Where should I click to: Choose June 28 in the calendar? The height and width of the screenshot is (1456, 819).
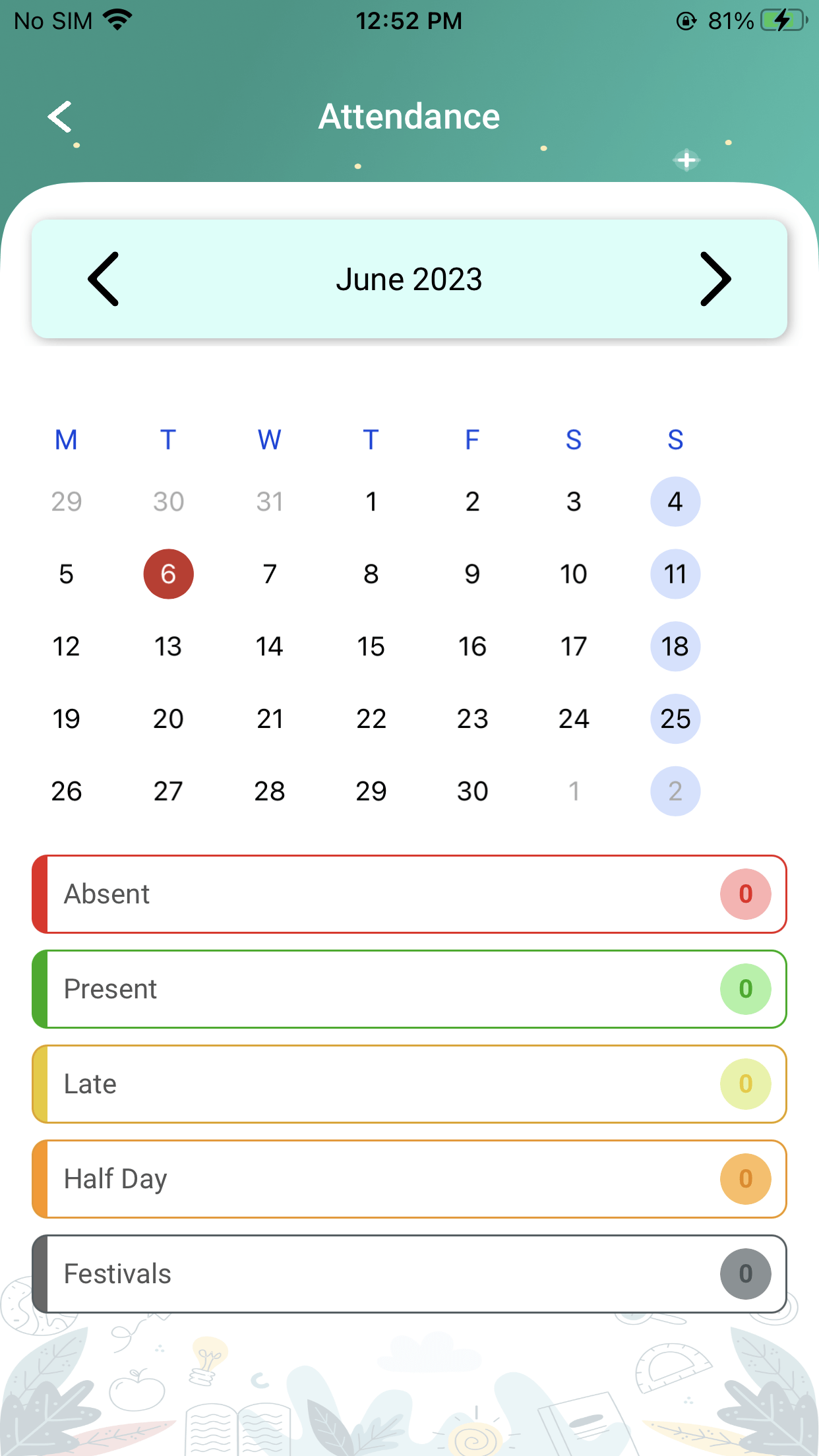pos(270,791)
